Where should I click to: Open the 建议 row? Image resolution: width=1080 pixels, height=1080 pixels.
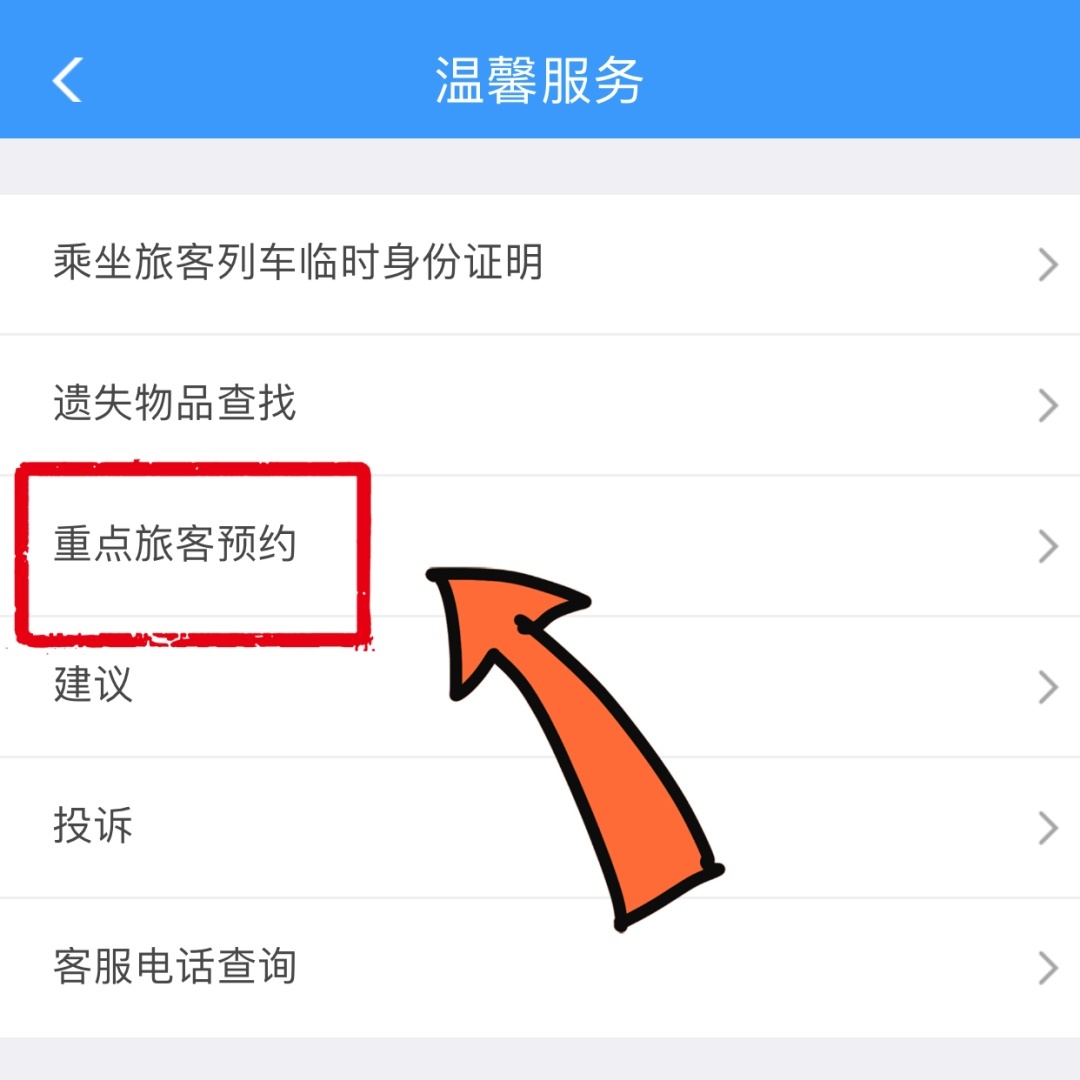click(x=94, y=686)
